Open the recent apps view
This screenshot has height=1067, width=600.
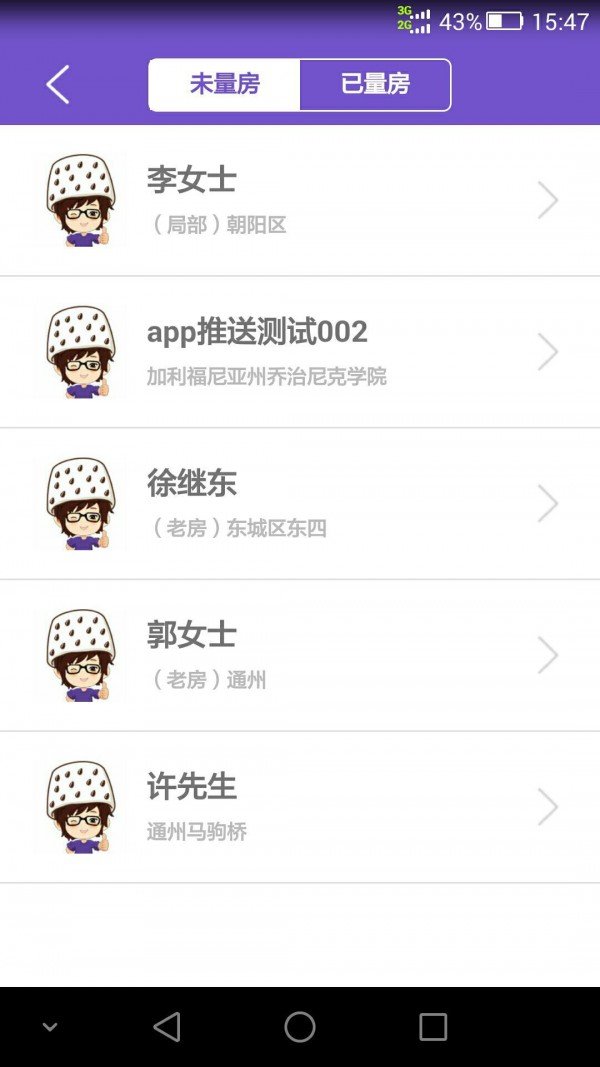pos(433,1027)
